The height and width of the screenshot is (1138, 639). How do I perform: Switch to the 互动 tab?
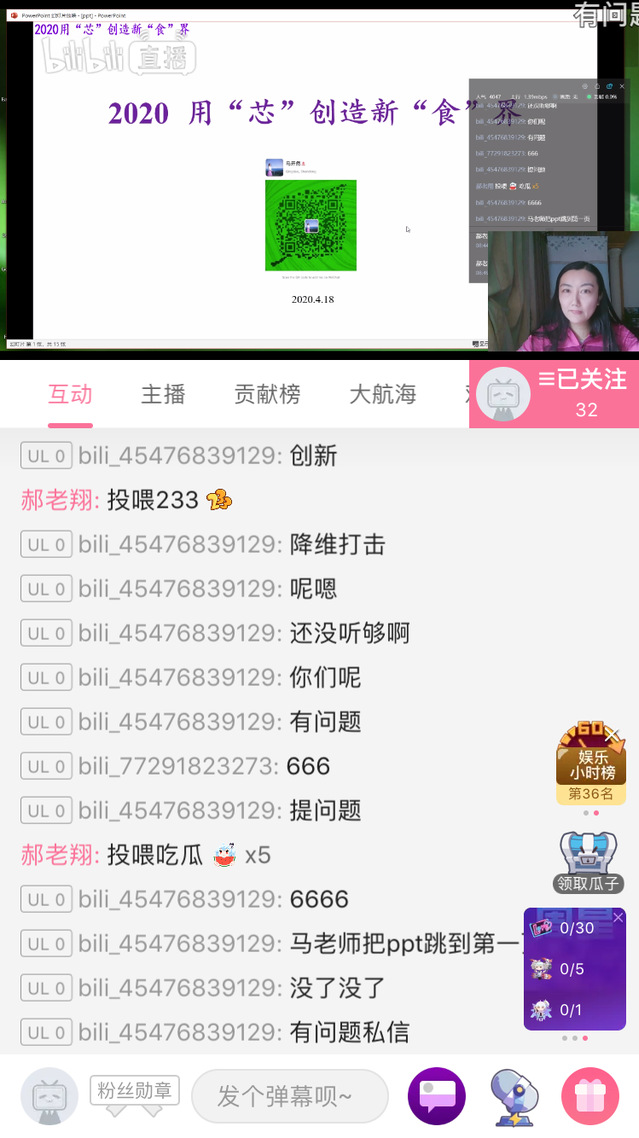tap(70, 394)
